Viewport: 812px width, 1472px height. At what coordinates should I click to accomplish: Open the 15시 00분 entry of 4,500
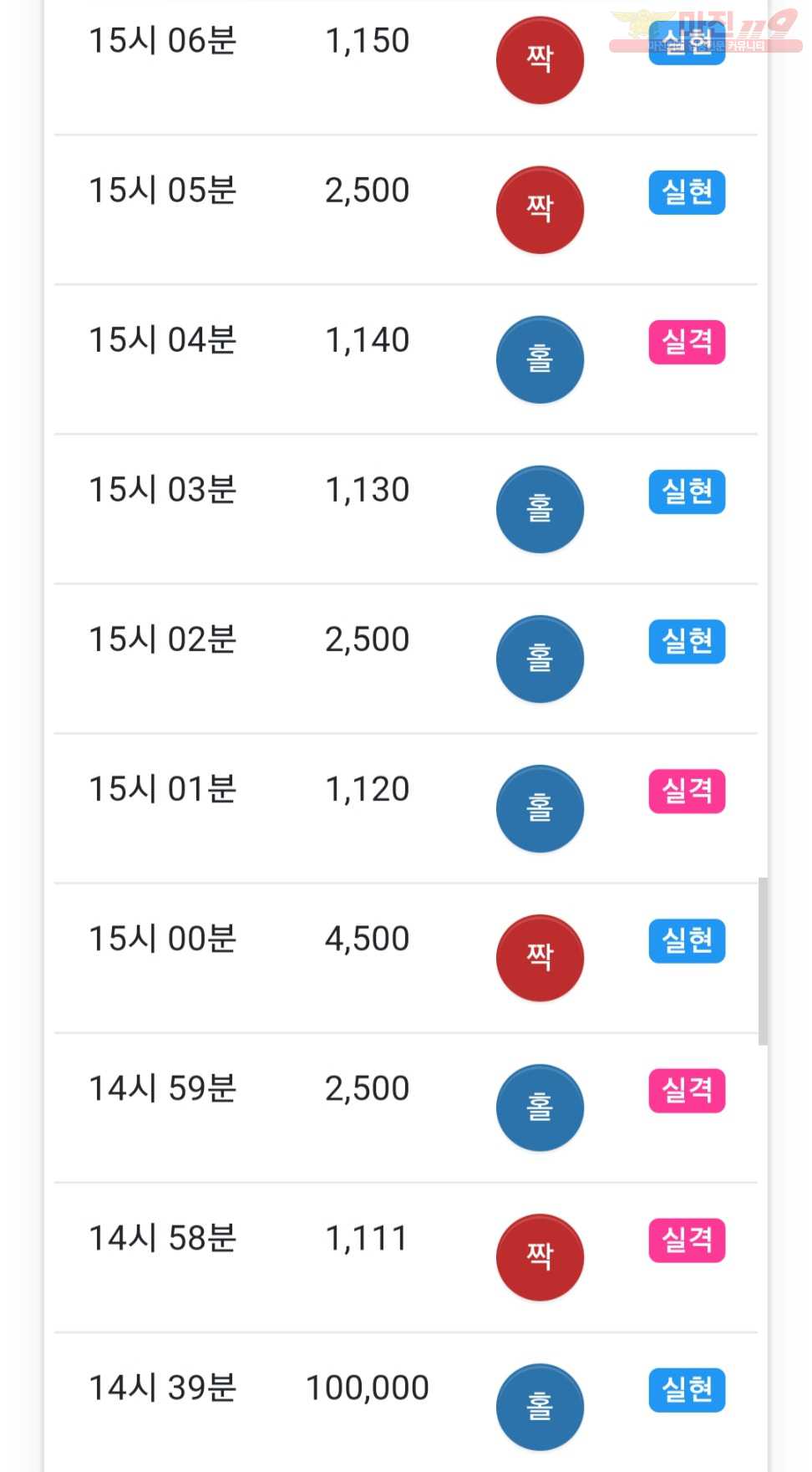pos(406,958)
